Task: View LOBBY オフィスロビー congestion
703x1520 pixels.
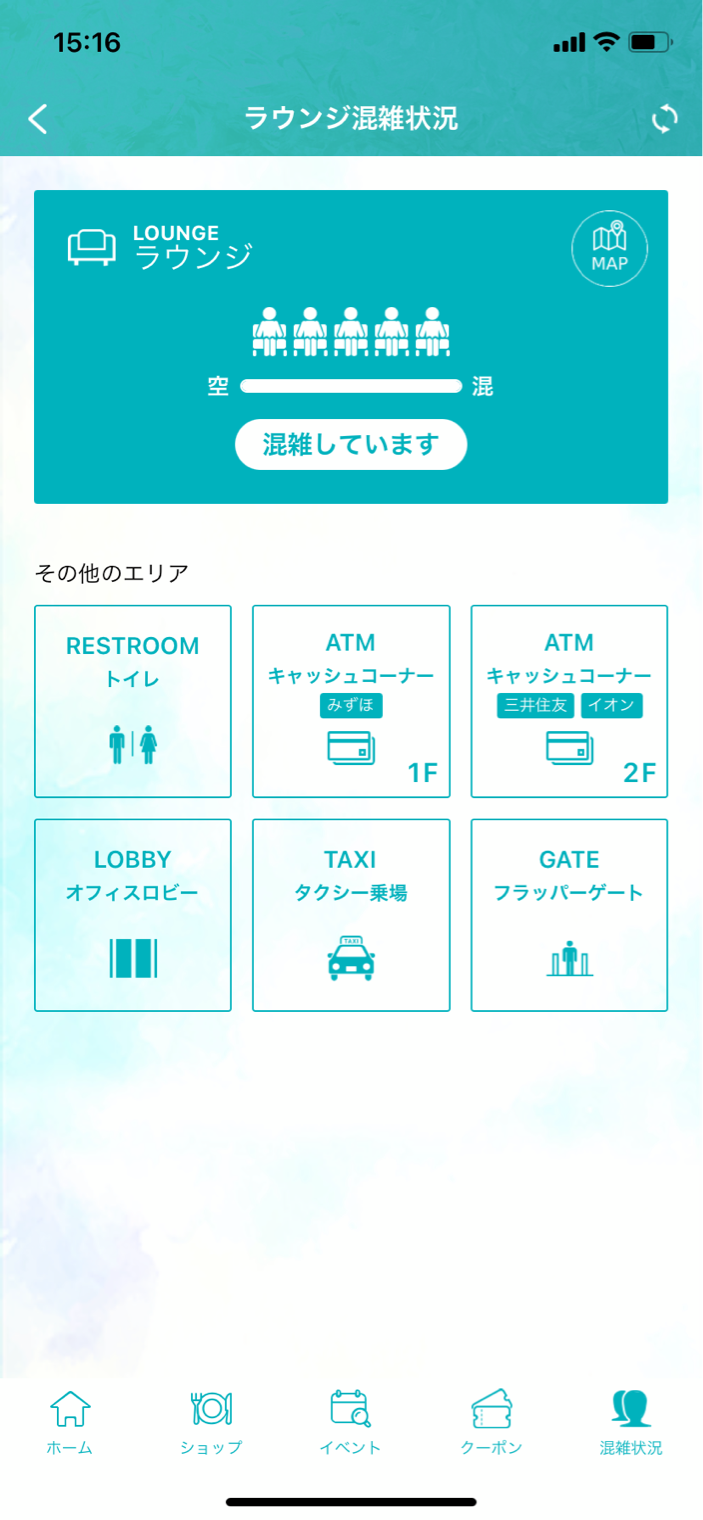Action: coord(133,915)
